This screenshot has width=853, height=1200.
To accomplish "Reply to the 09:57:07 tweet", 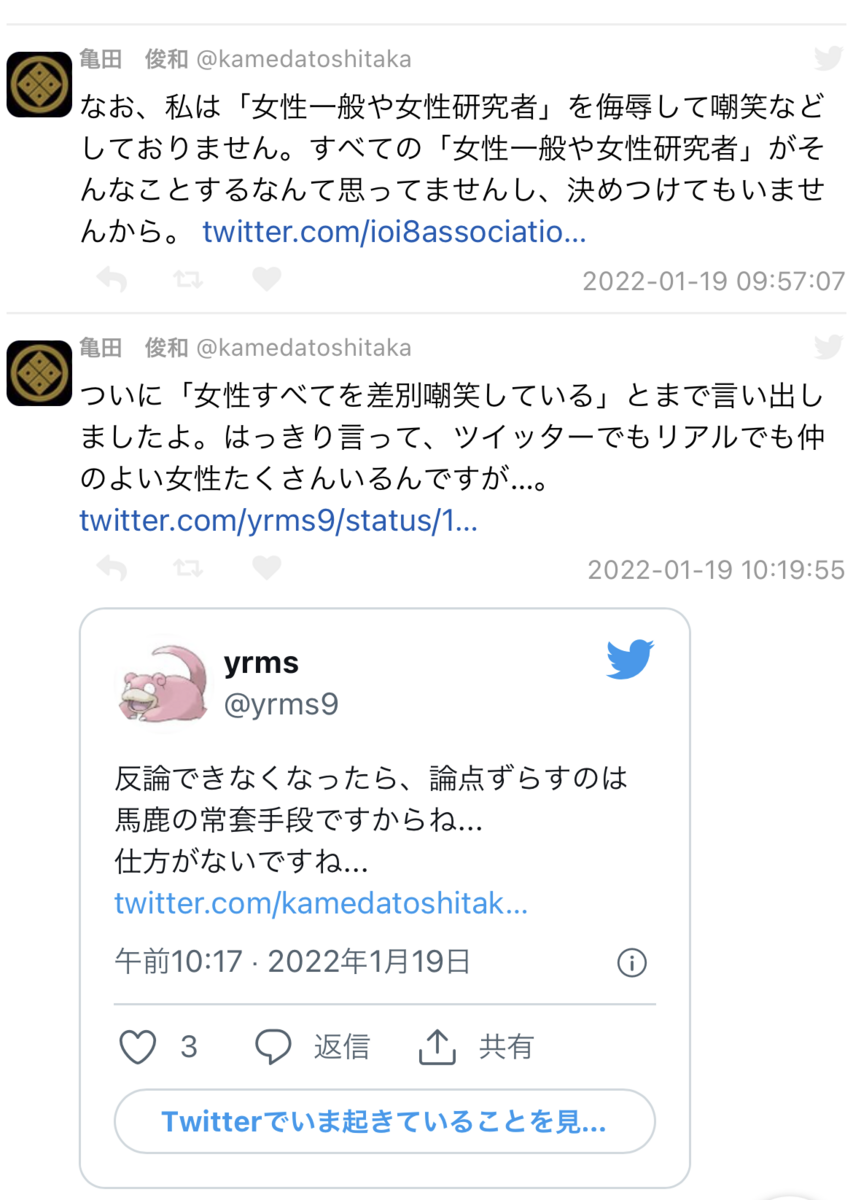I will point(112,281).
